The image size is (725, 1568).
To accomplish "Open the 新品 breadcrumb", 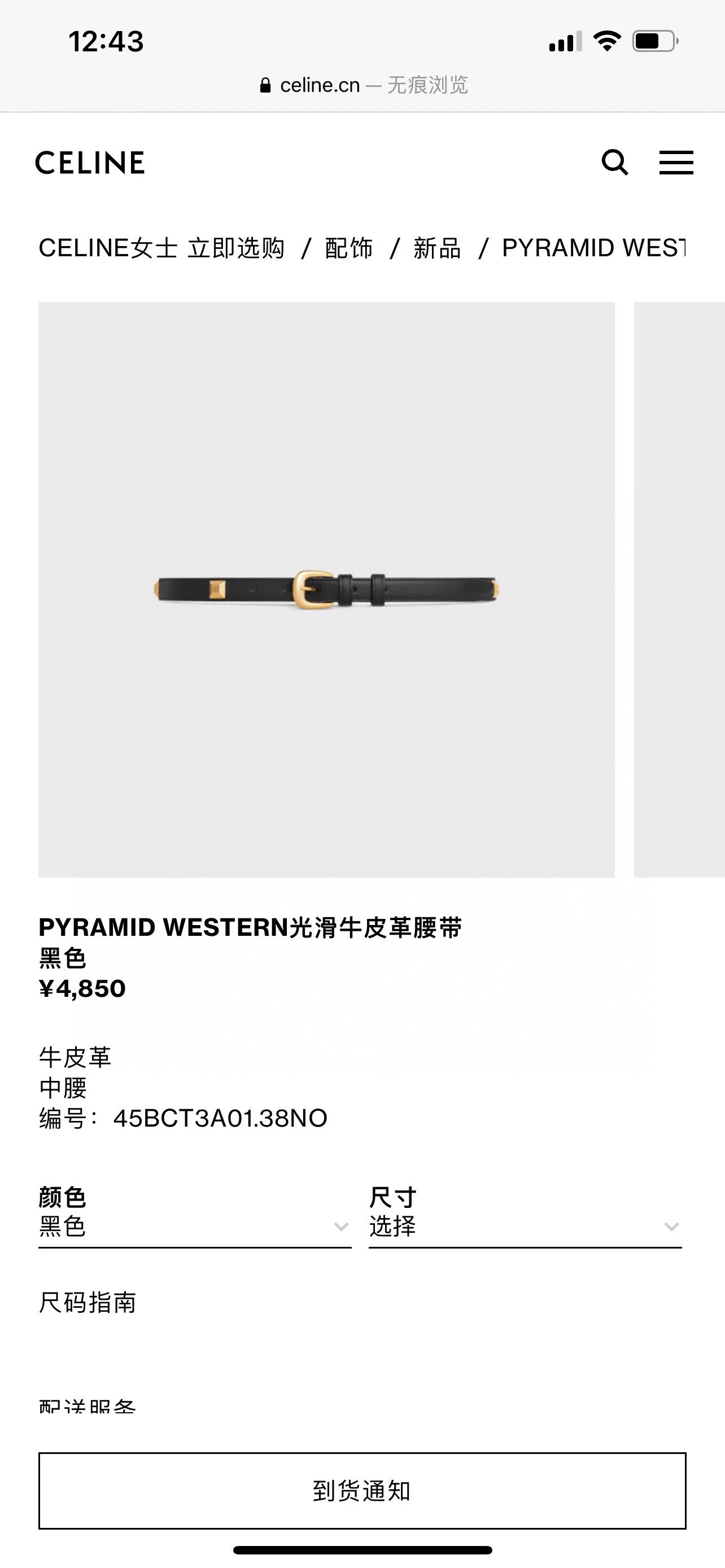I will coord(436,248).
